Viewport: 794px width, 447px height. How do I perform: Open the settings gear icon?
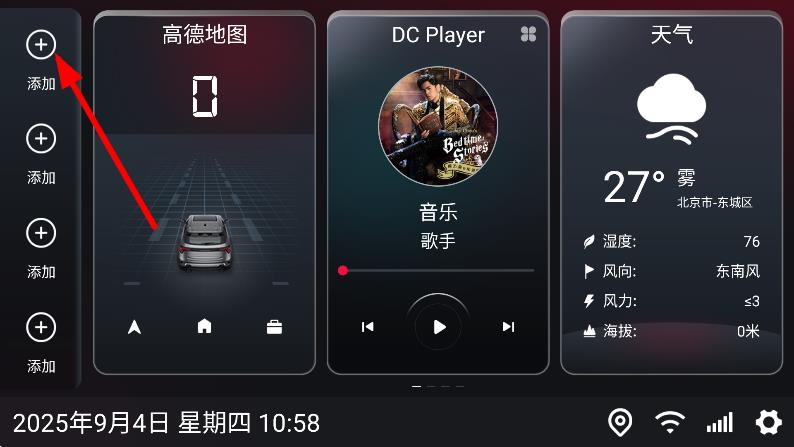tap(768, 422)
